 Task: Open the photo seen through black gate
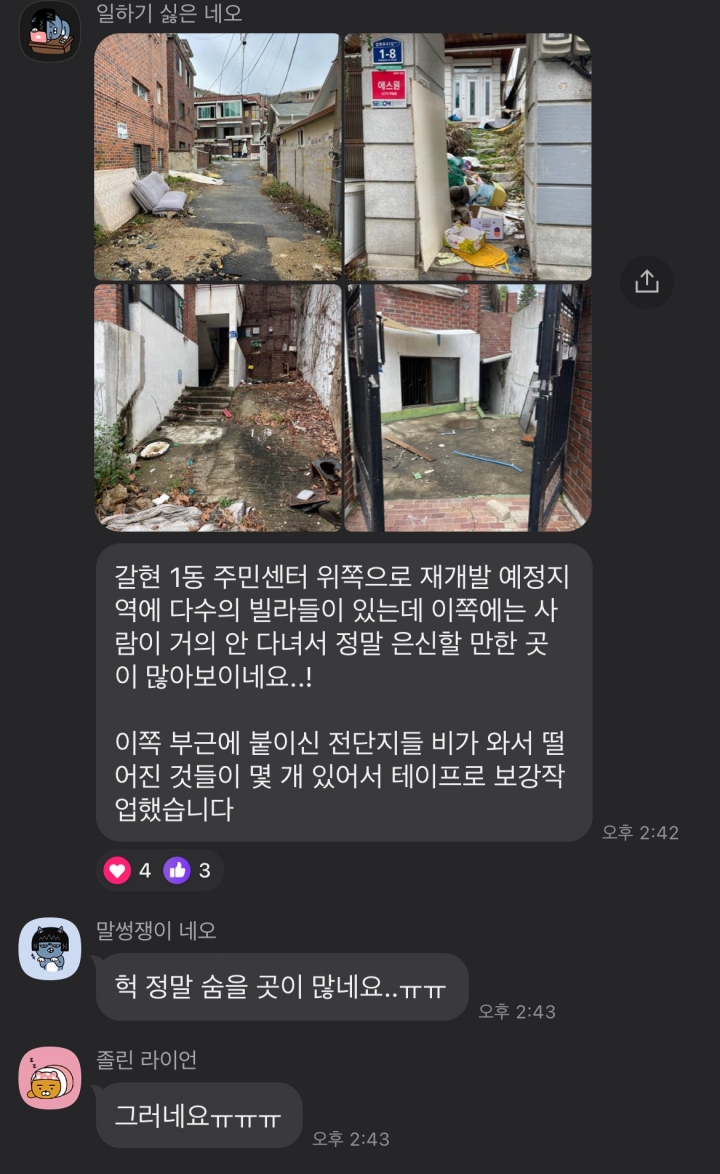point(468,407)
